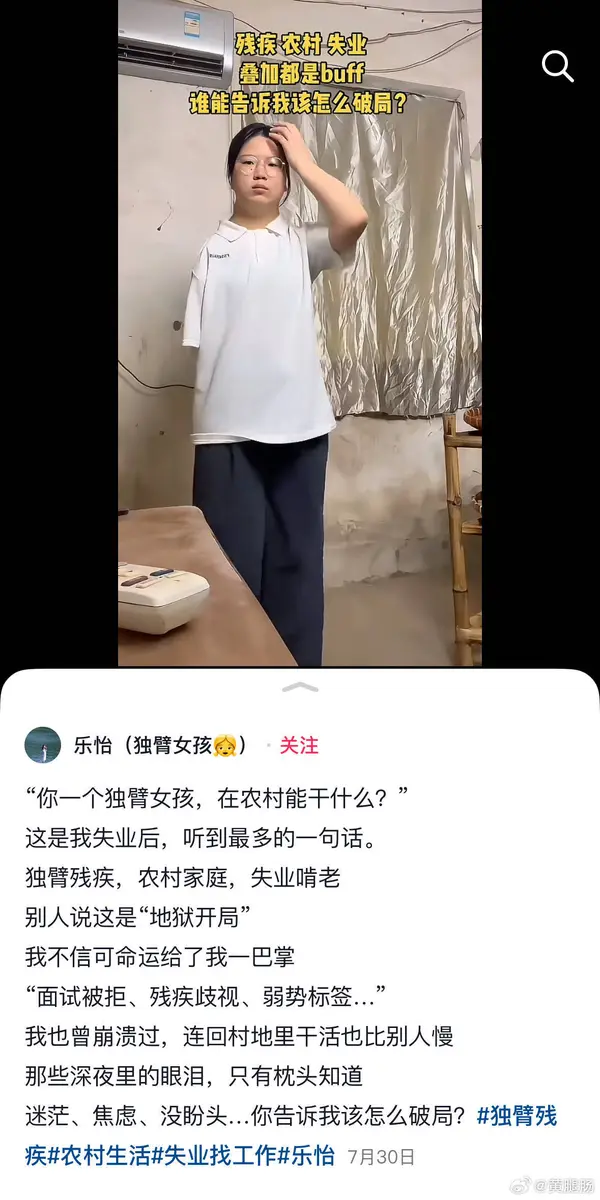The image size is (600, 1200).
Task: Open the #农村生活 hashtag
Action: pos(100,1155)
